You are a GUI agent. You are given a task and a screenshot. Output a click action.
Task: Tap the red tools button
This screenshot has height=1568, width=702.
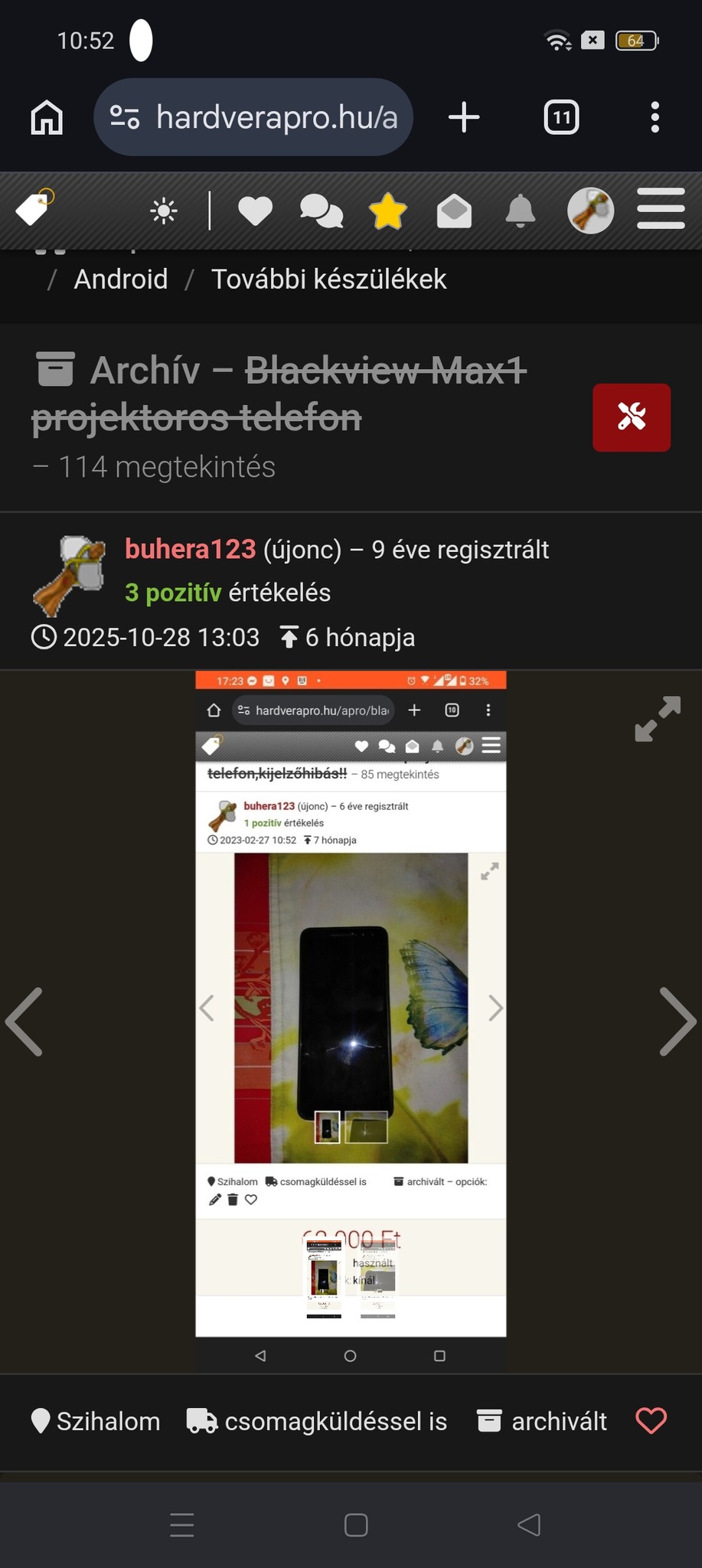(x=632, y=417)
